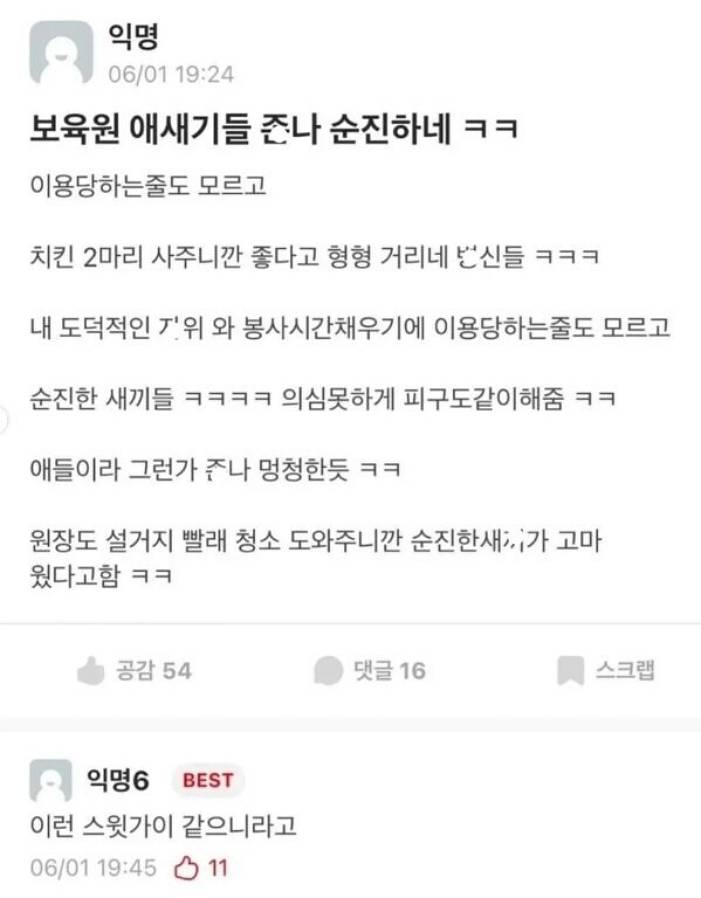Screen dimensions: 701x898
Task: Open the 댓글 16 comments
Action: pyautogui.click(x=369, y=670)
